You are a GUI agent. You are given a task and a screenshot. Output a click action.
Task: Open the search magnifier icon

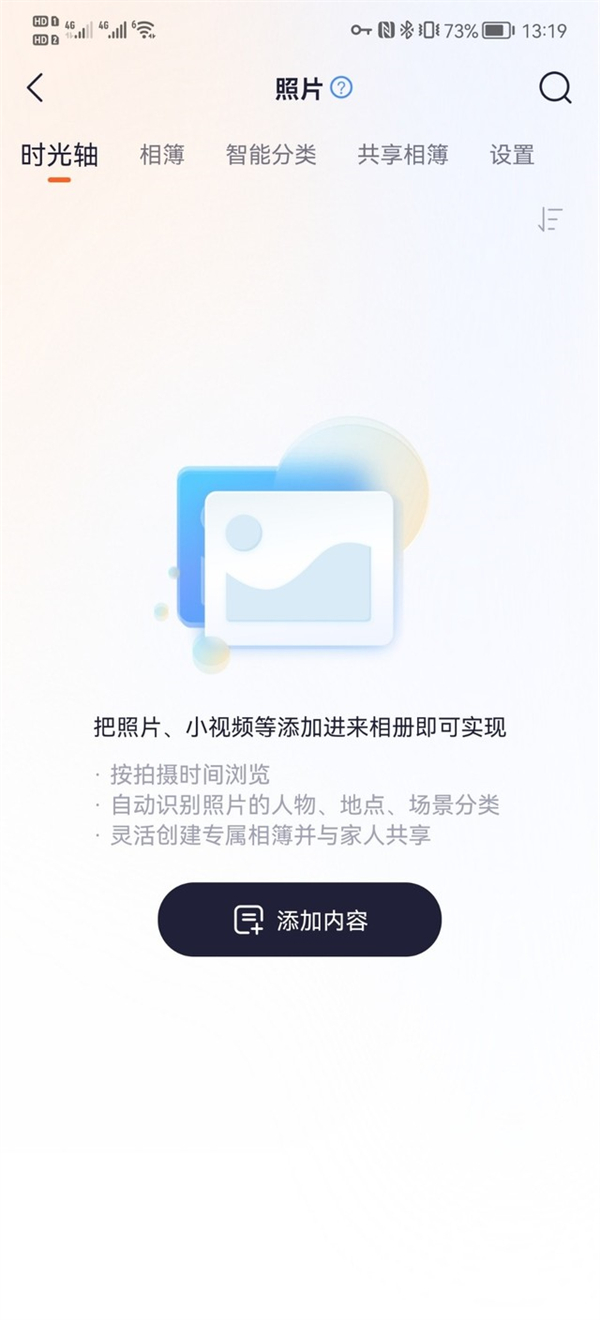555,88
